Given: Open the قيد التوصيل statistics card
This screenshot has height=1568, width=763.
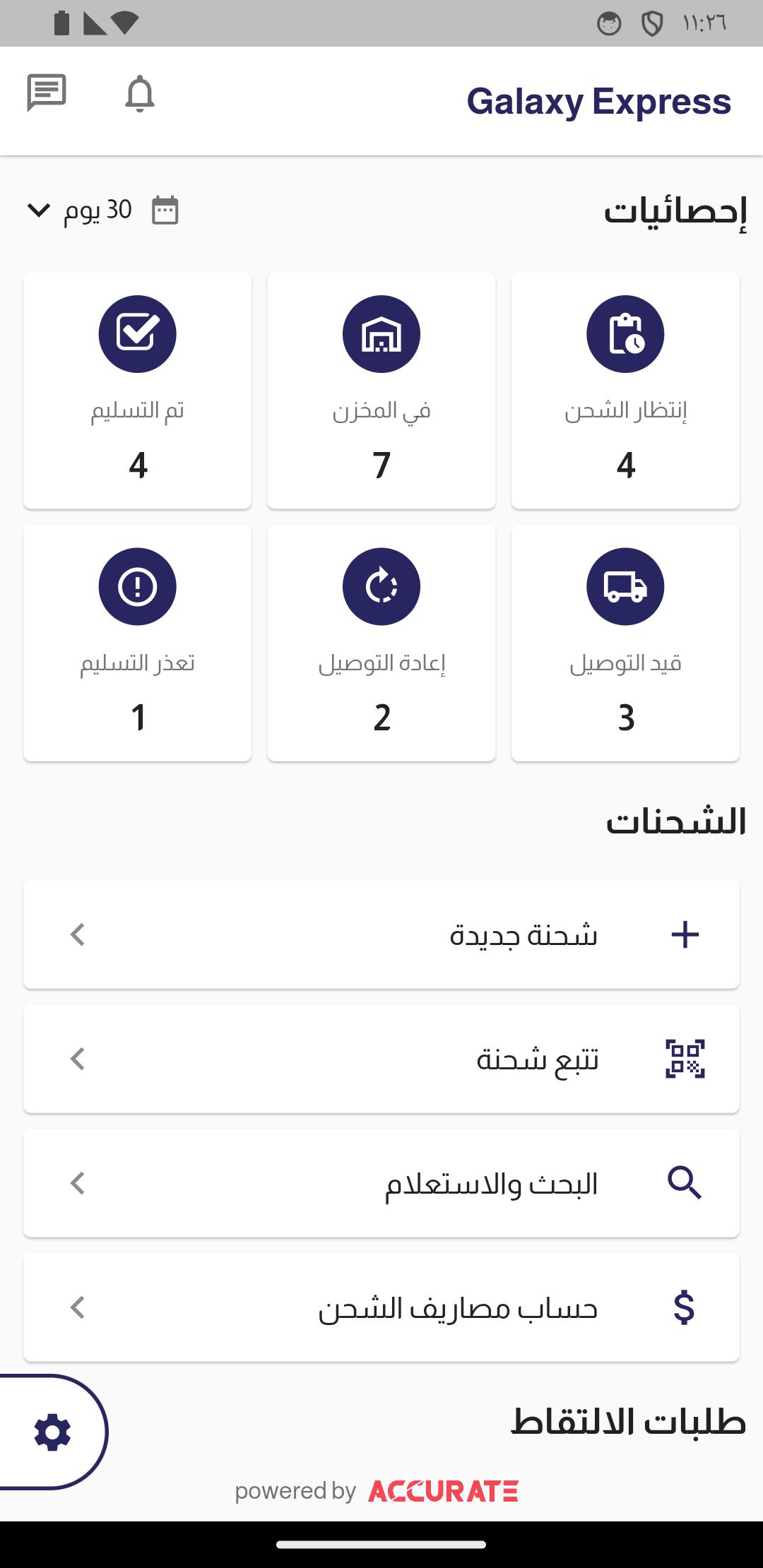Looking at the screenshot, I should 625,643.
